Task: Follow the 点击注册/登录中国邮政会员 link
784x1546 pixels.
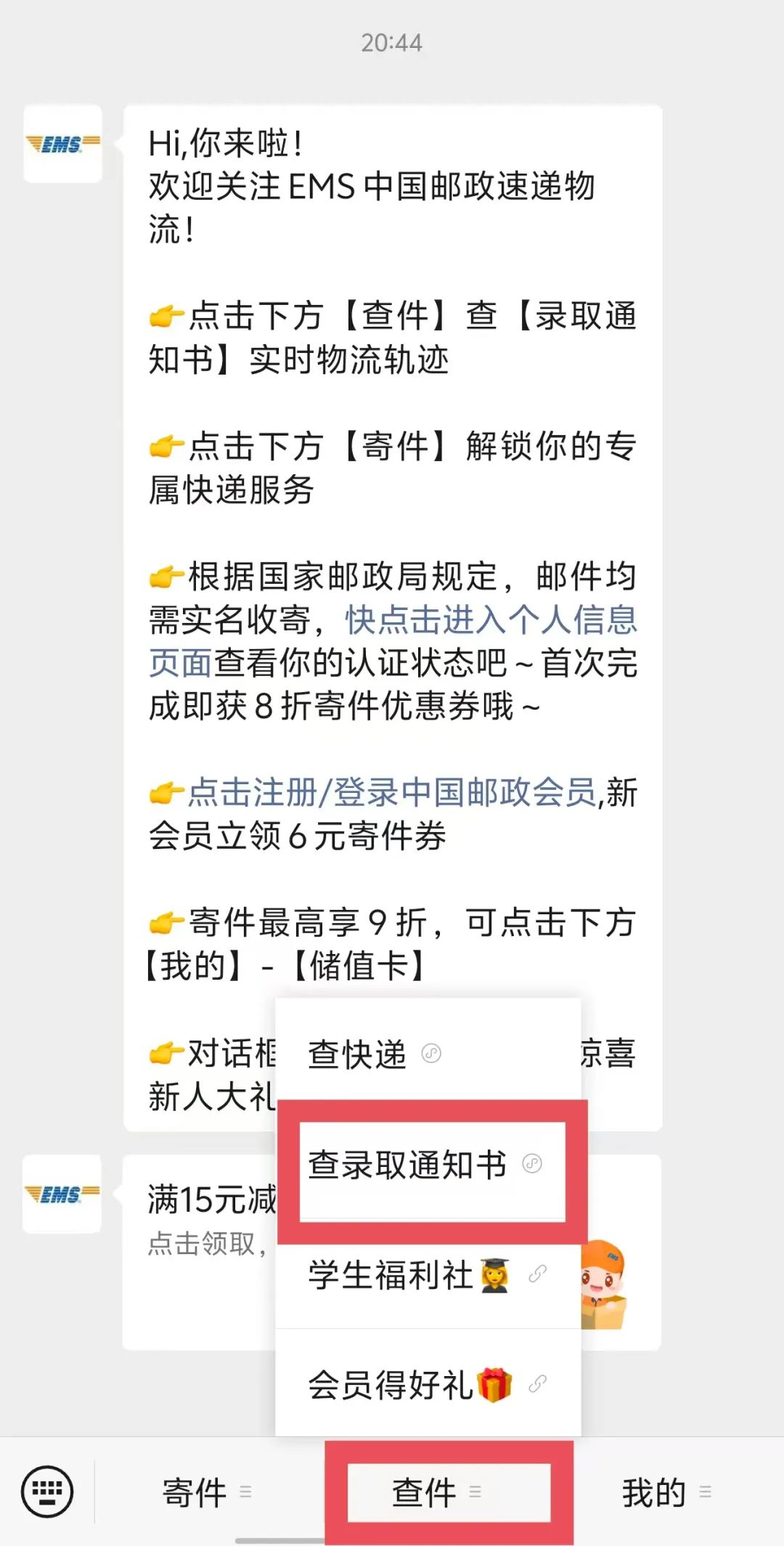Action: pyautogui.click(x=392, y=792)
